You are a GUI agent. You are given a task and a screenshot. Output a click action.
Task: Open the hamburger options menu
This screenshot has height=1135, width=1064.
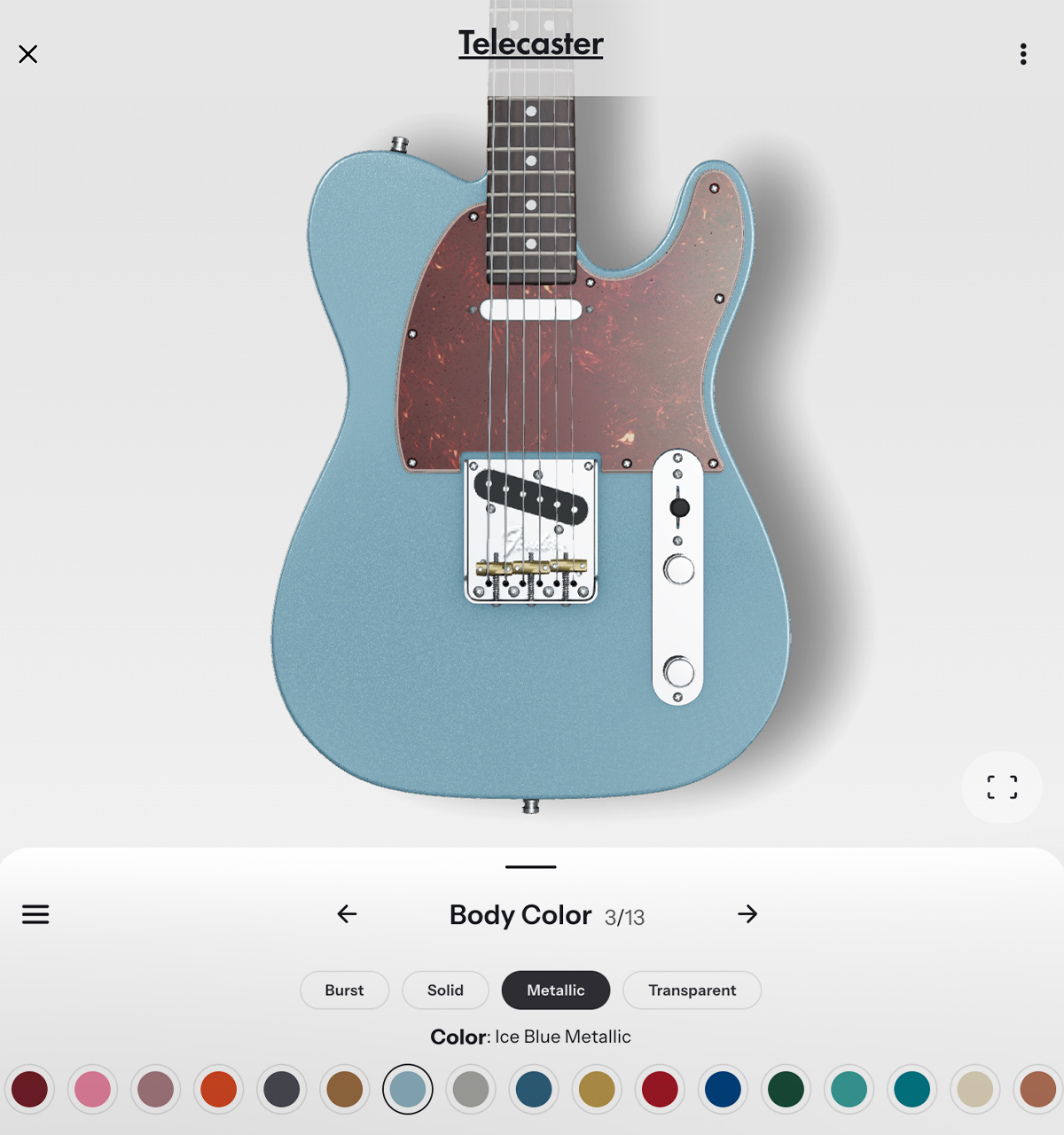(x=35, y=914)
